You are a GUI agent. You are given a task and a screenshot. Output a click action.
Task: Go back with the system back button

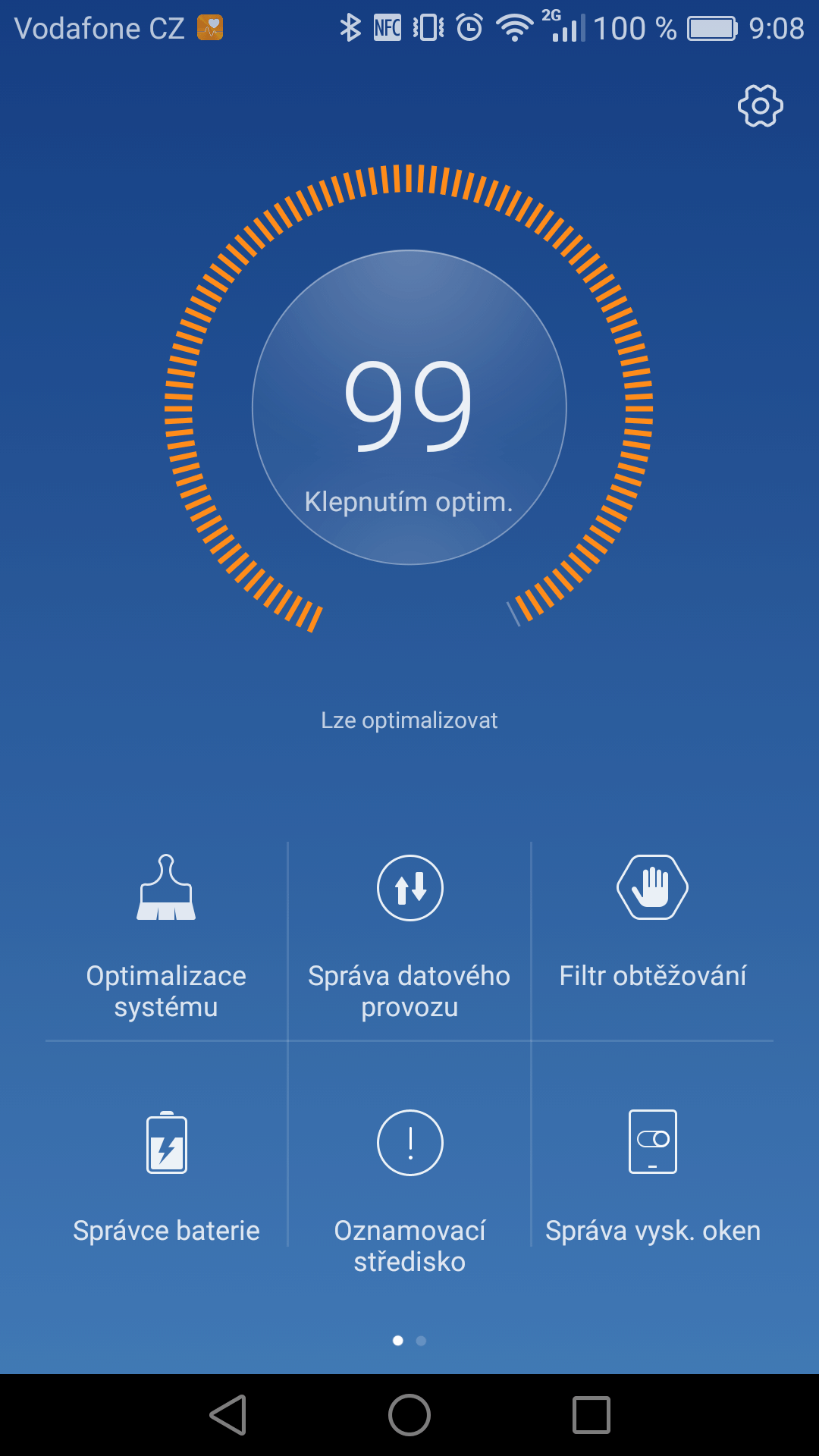click(x=228, y=1415)
